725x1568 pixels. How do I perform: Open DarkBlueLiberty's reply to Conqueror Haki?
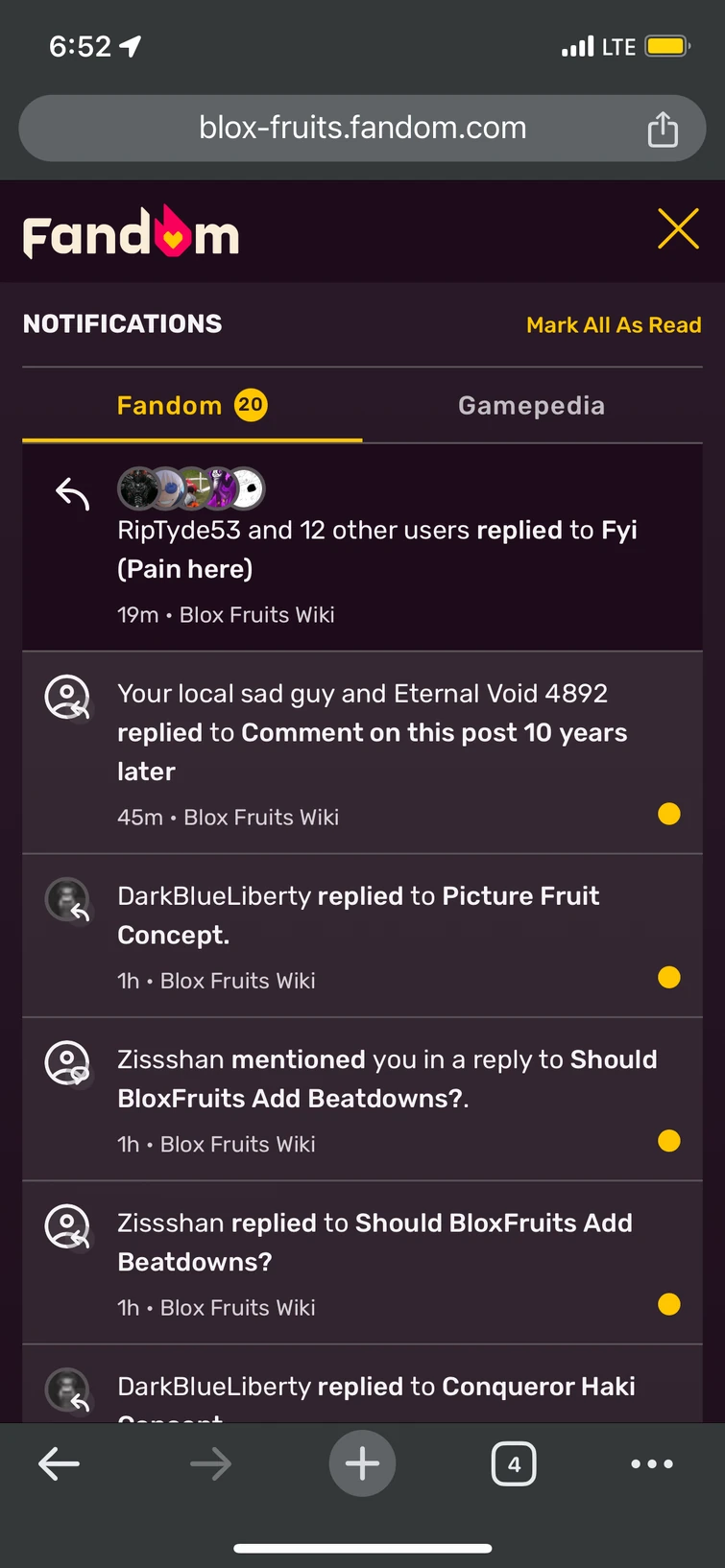376,1388
